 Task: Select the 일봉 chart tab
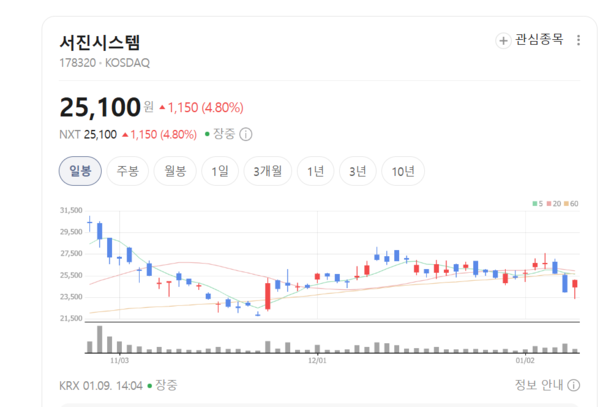point(80,171)
